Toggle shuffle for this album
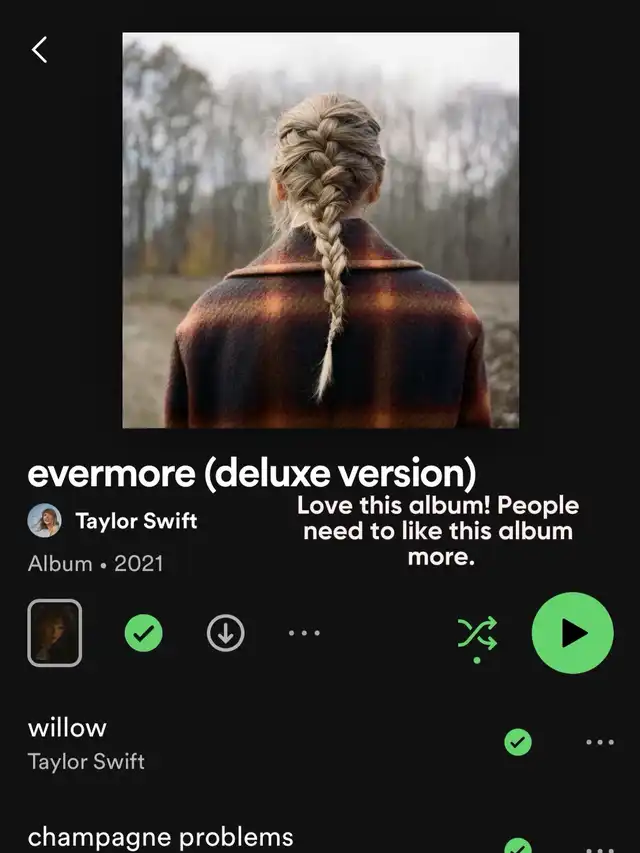The width and height of the screenshot is (640, 853). coord(477,634)
